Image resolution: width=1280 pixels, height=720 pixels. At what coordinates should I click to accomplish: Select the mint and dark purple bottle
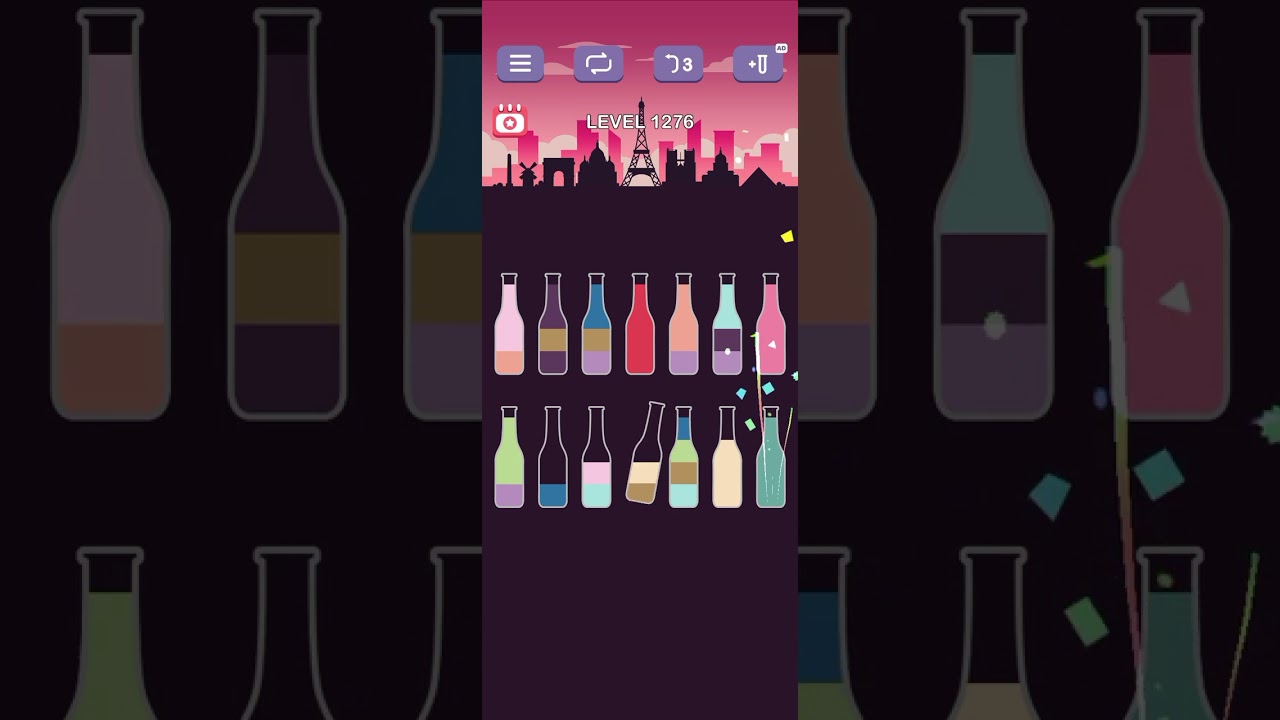coord(727,328)
